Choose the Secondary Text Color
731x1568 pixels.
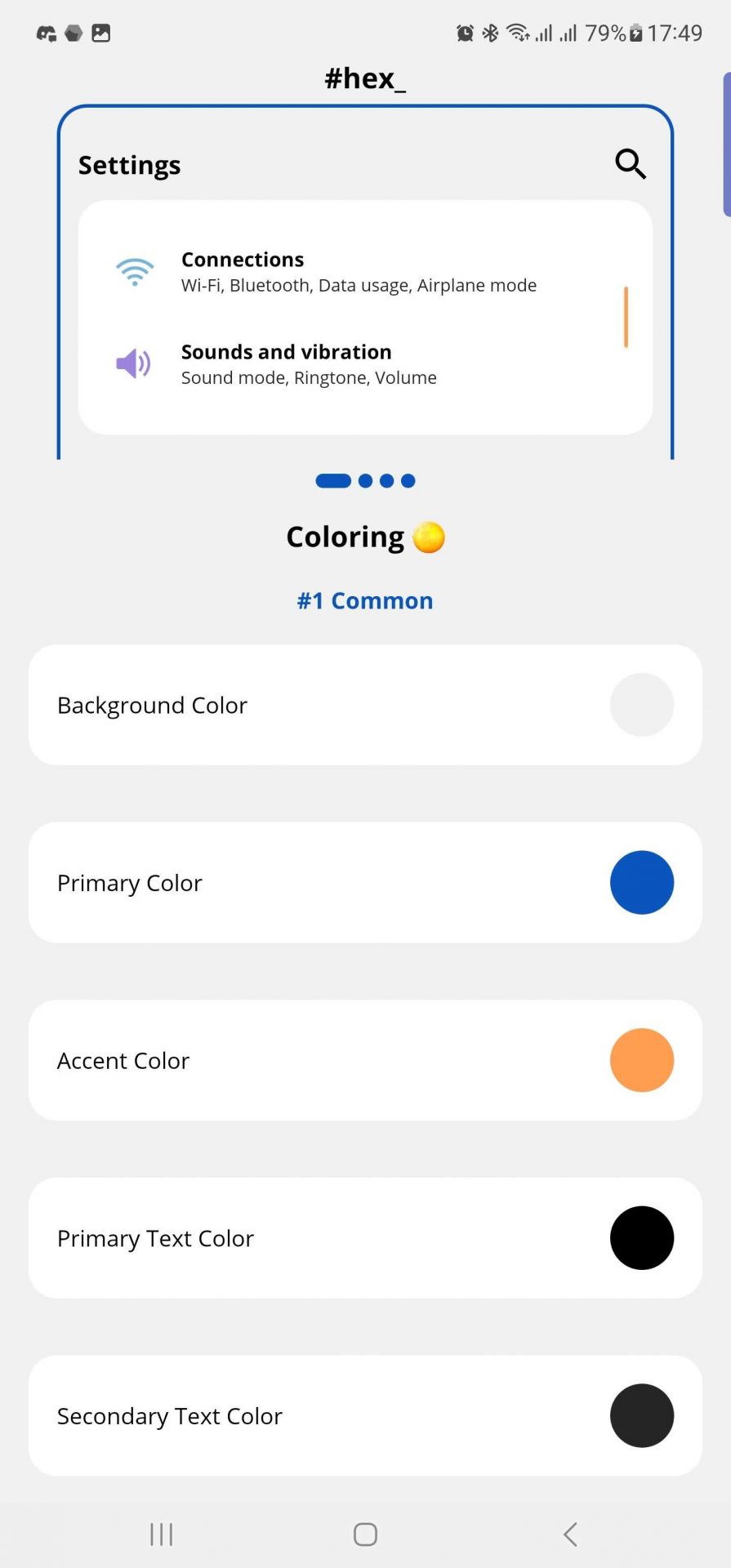365,1415
